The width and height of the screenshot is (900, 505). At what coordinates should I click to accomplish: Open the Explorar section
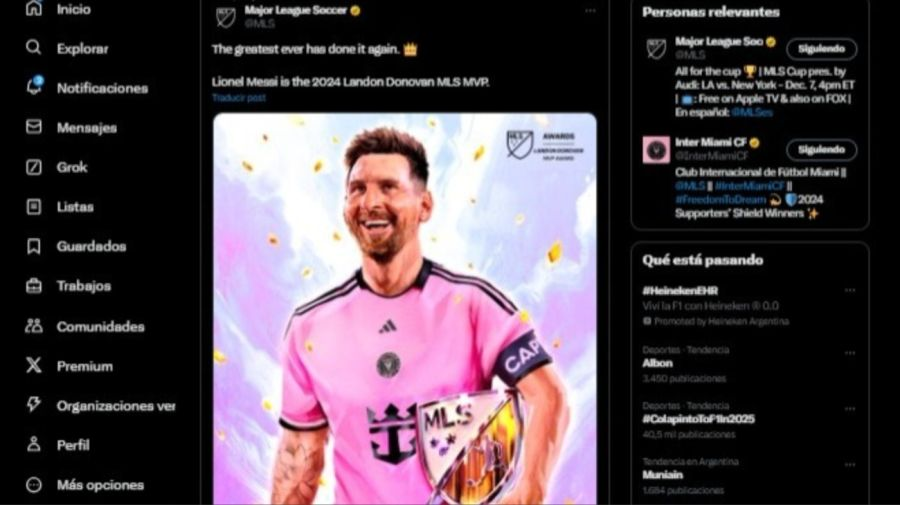pyautogui.click(x=81, y=48)
